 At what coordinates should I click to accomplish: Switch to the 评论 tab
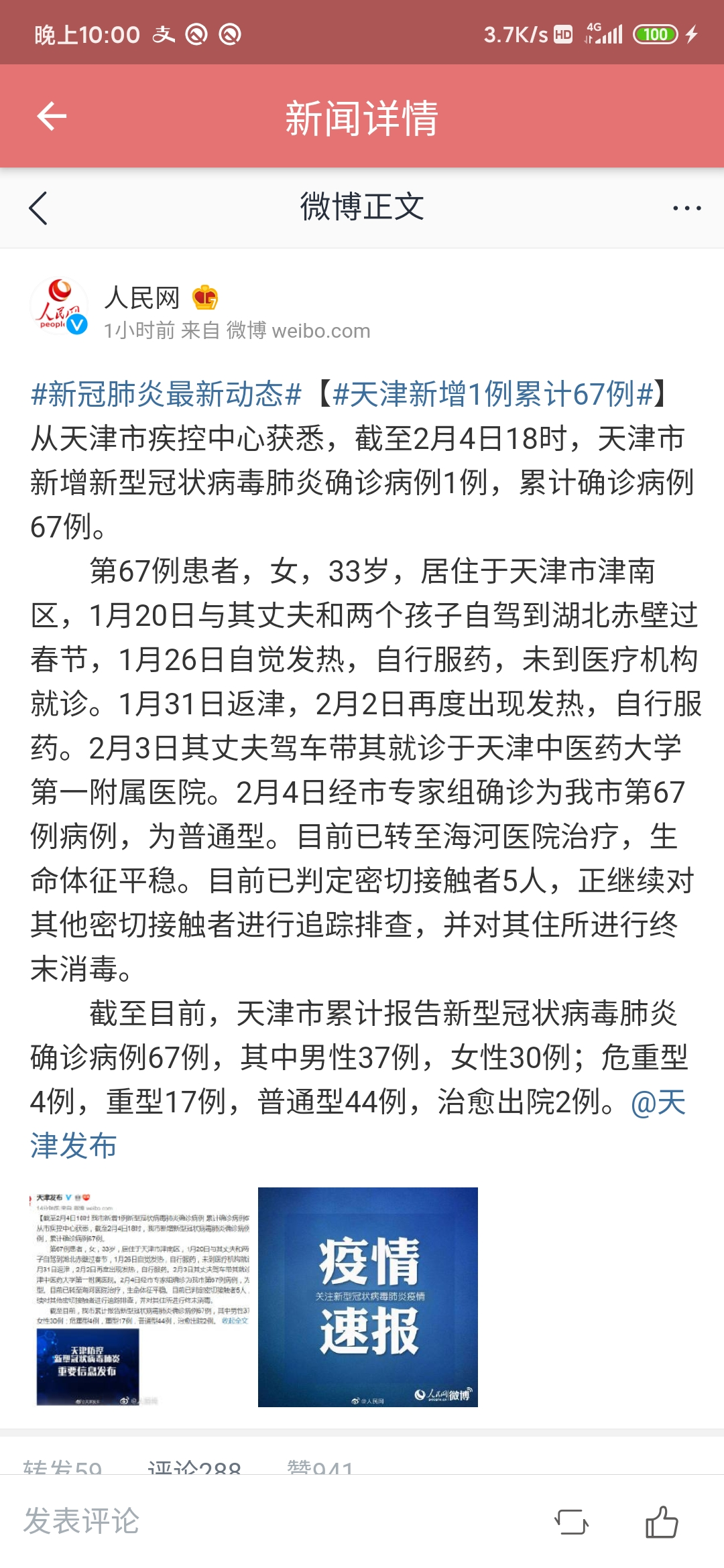tap(194, 1467)
